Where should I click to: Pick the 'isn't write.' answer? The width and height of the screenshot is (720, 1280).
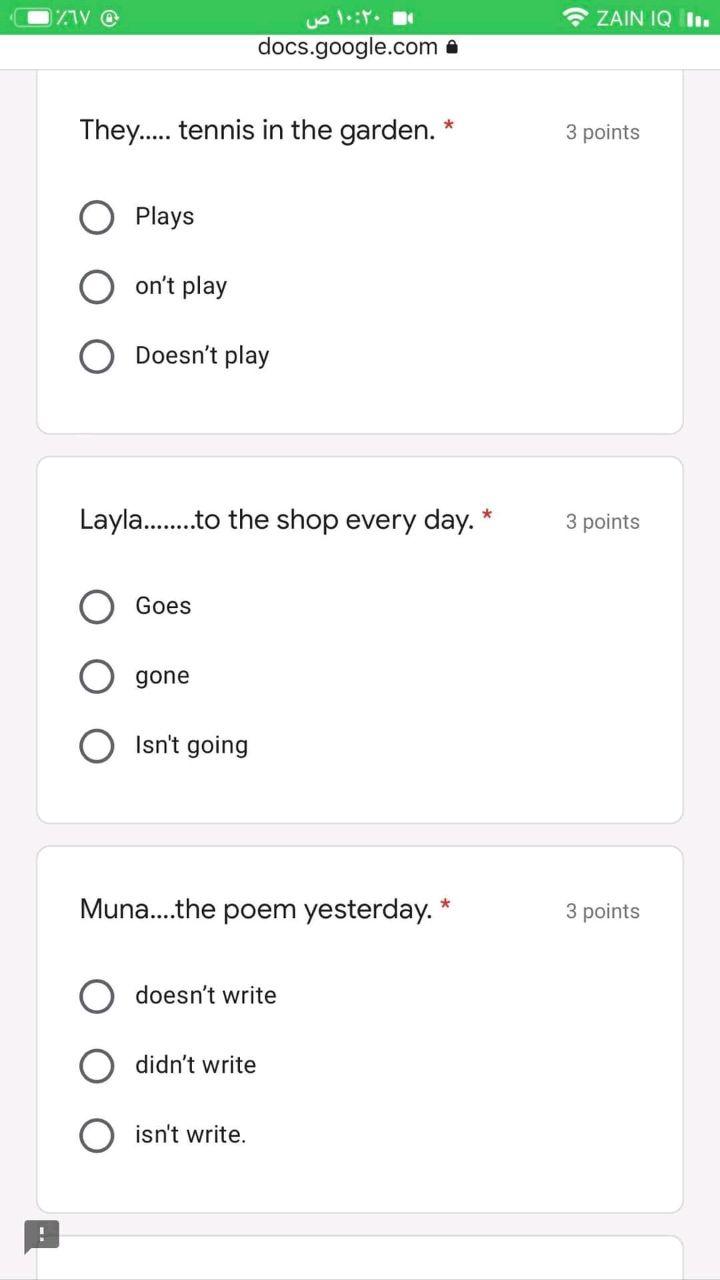[97, 1136]
